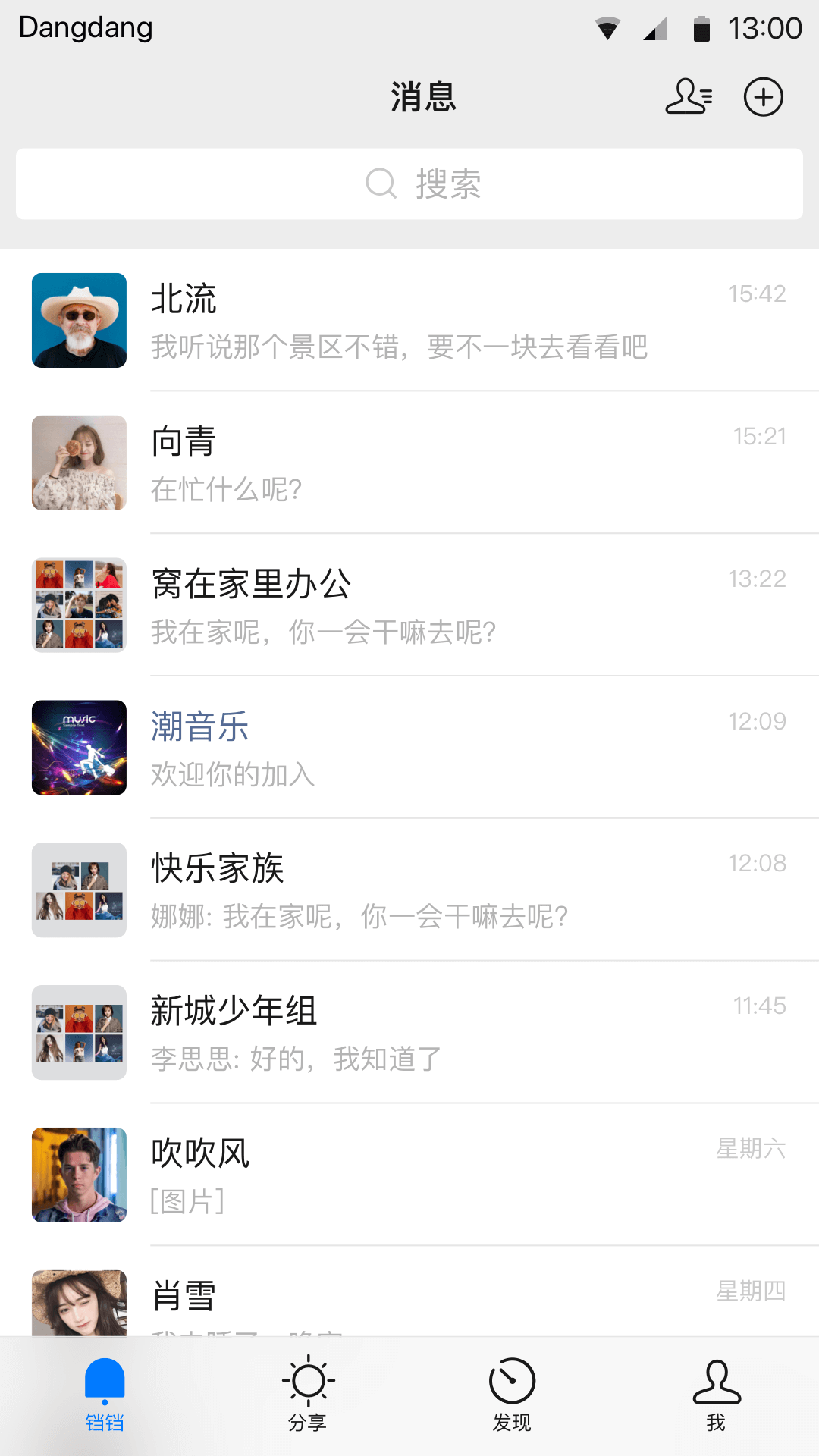Tap the 发现 discover clock icon
The height and width of the screenshot is (1456, 819).
point(512,1380)
